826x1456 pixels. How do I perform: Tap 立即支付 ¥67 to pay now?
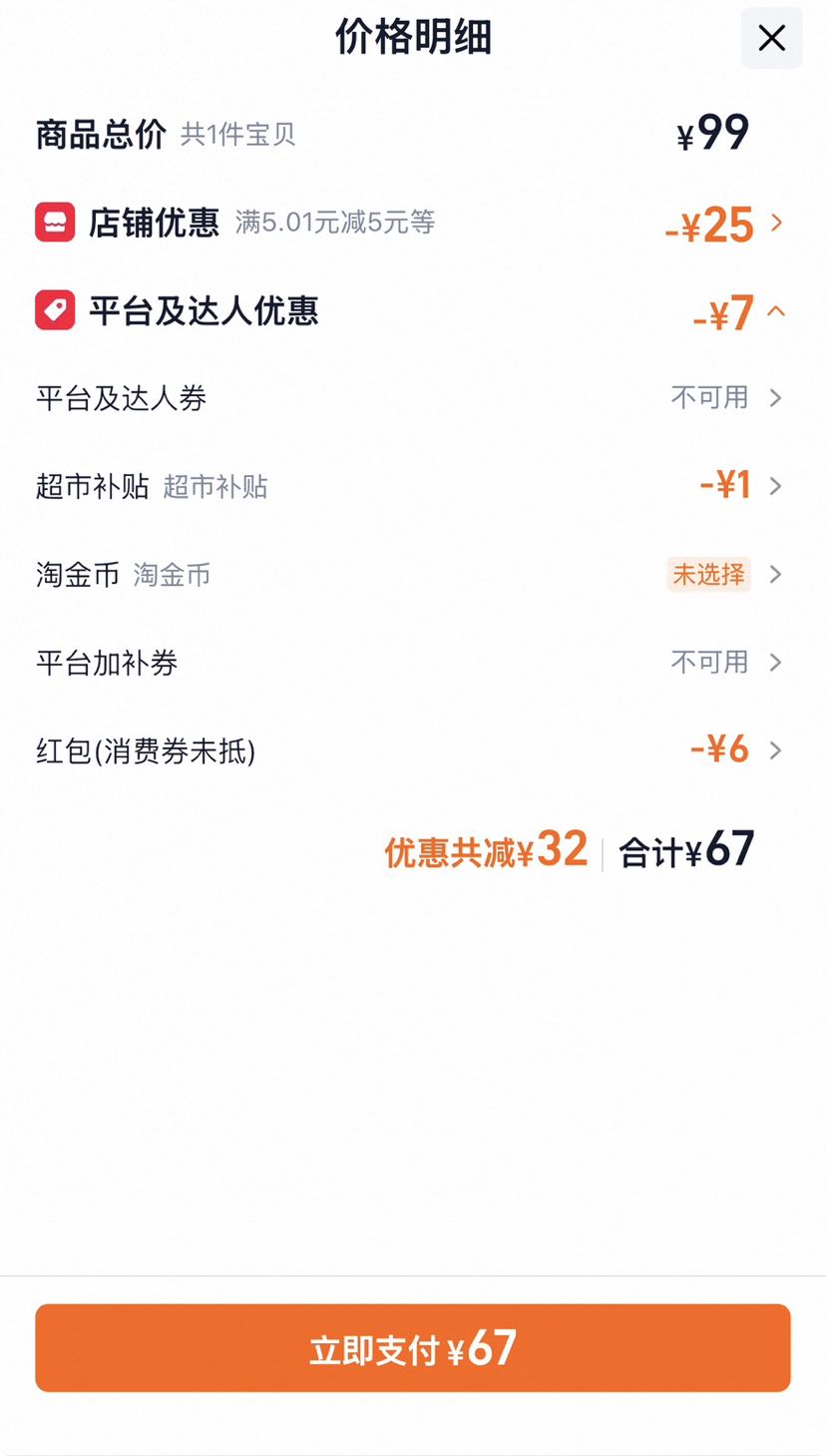[x=413, y=1348]
